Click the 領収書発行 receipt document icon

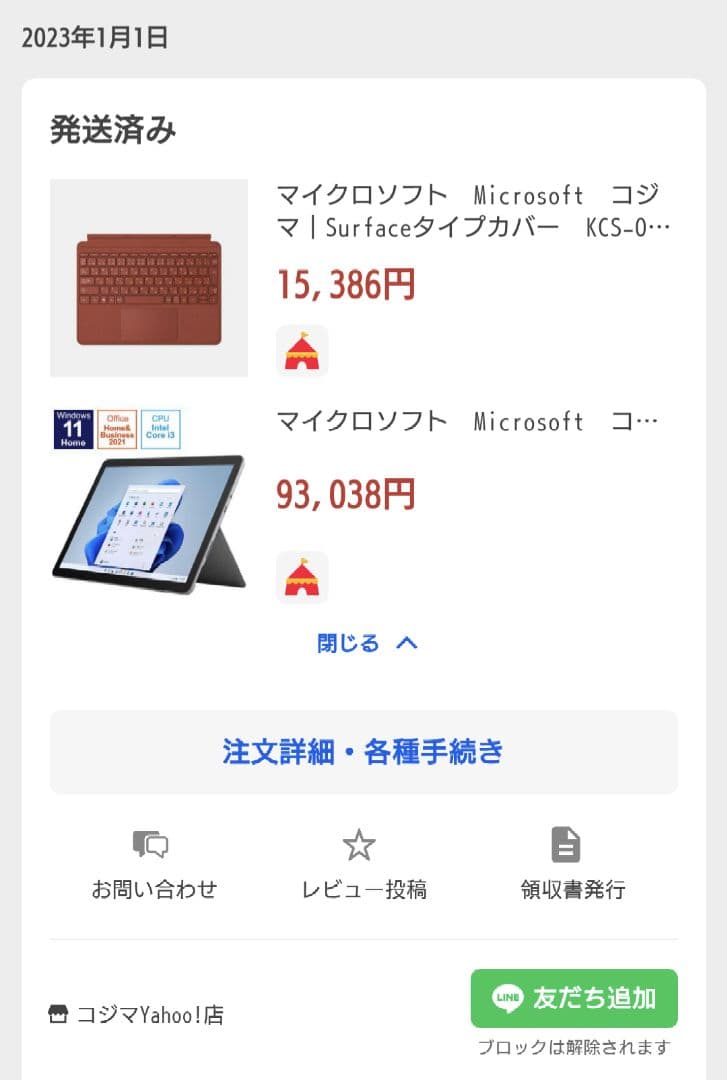565,844
